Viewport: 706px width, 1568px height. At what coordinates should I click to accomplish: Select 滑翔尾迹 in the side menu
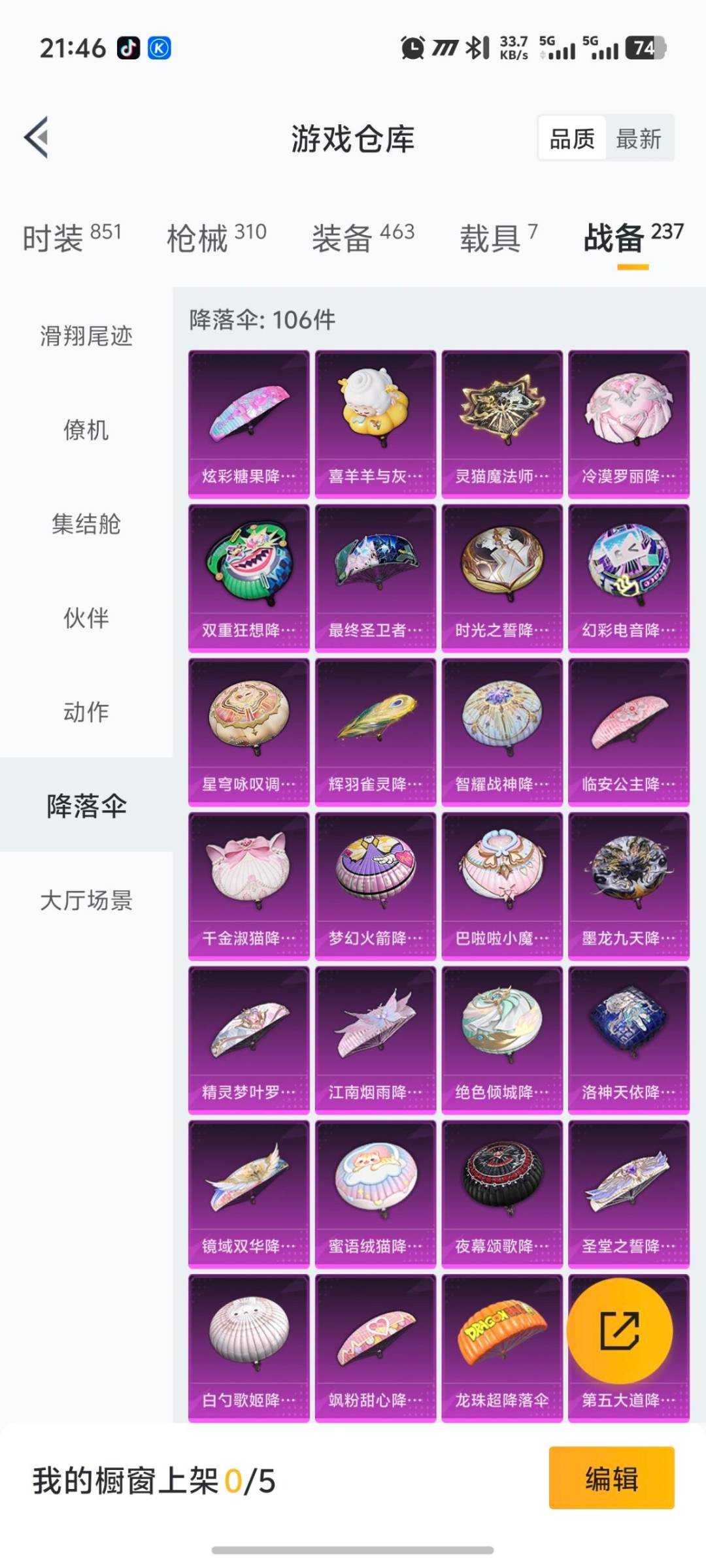pyautogui.click(x=86, y=336)
